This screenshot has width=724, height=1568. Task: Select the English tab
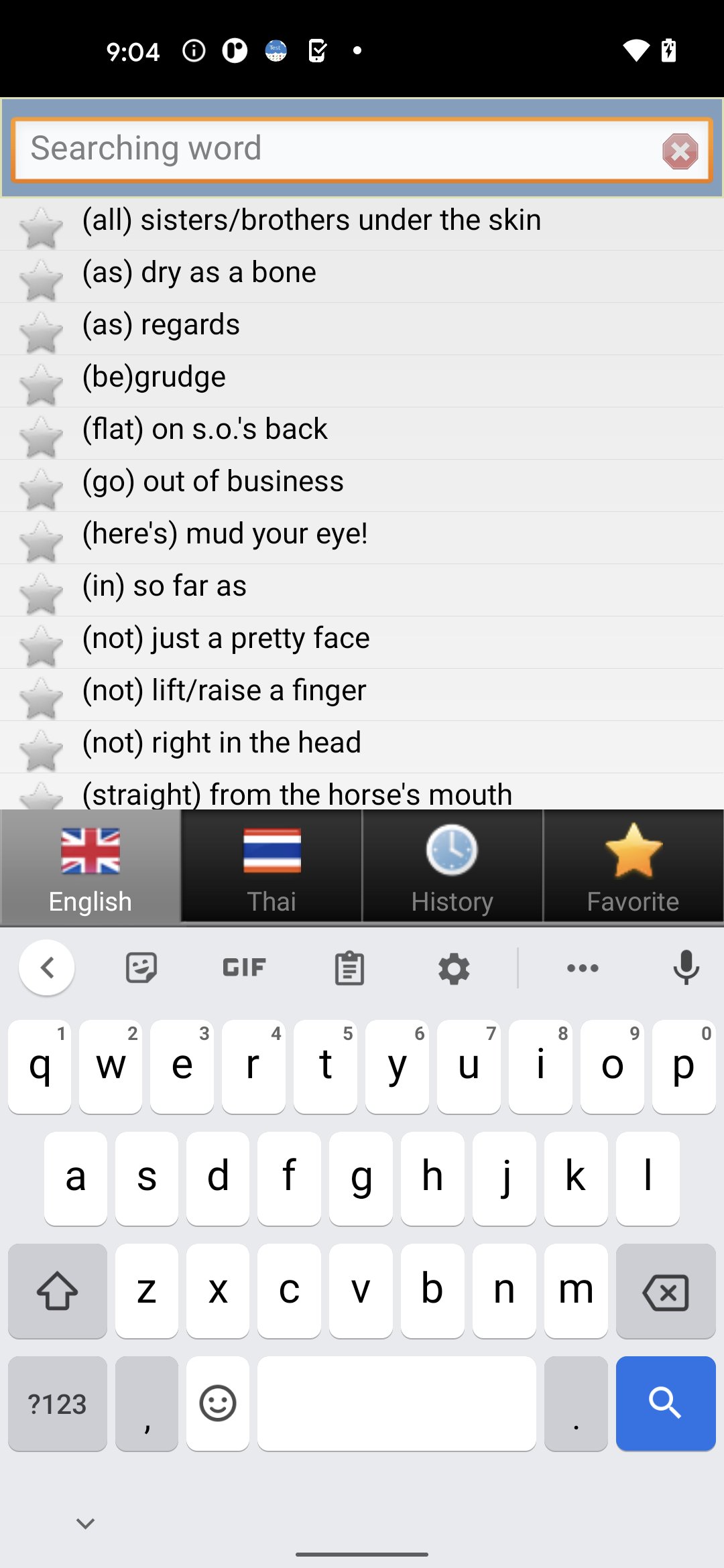90,867
